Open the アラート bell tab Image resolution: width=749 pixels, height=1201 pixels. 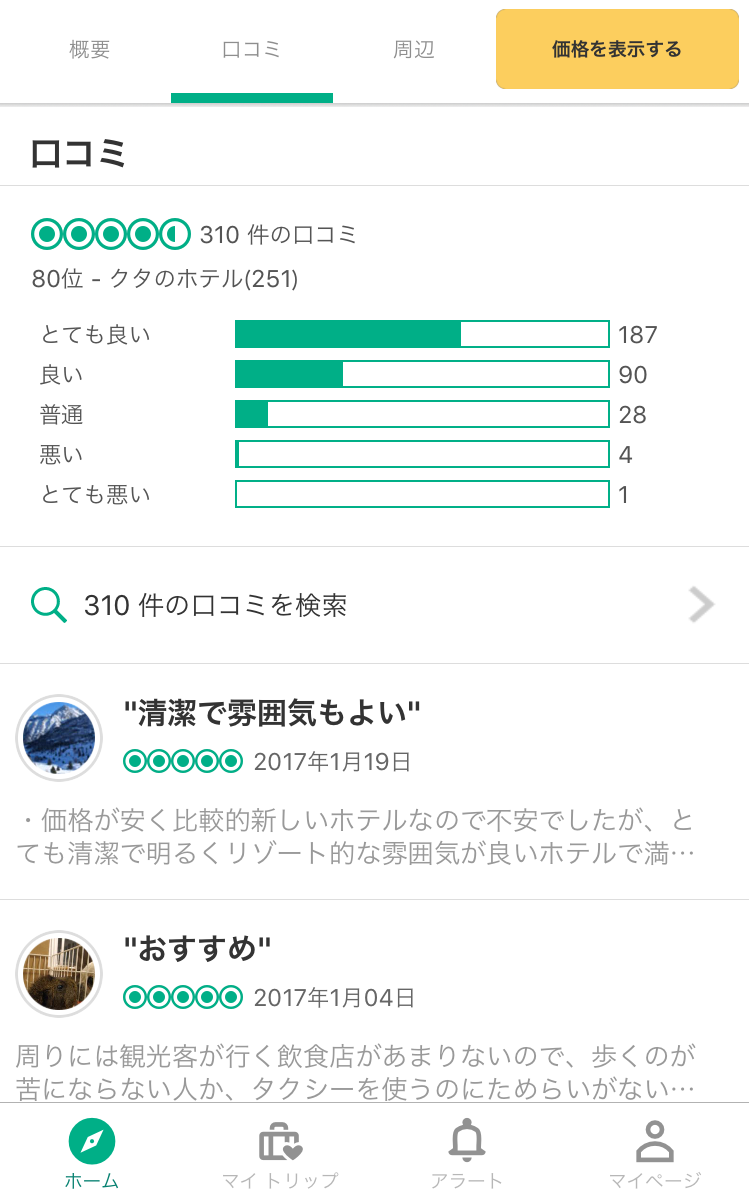pos(467,1153)
